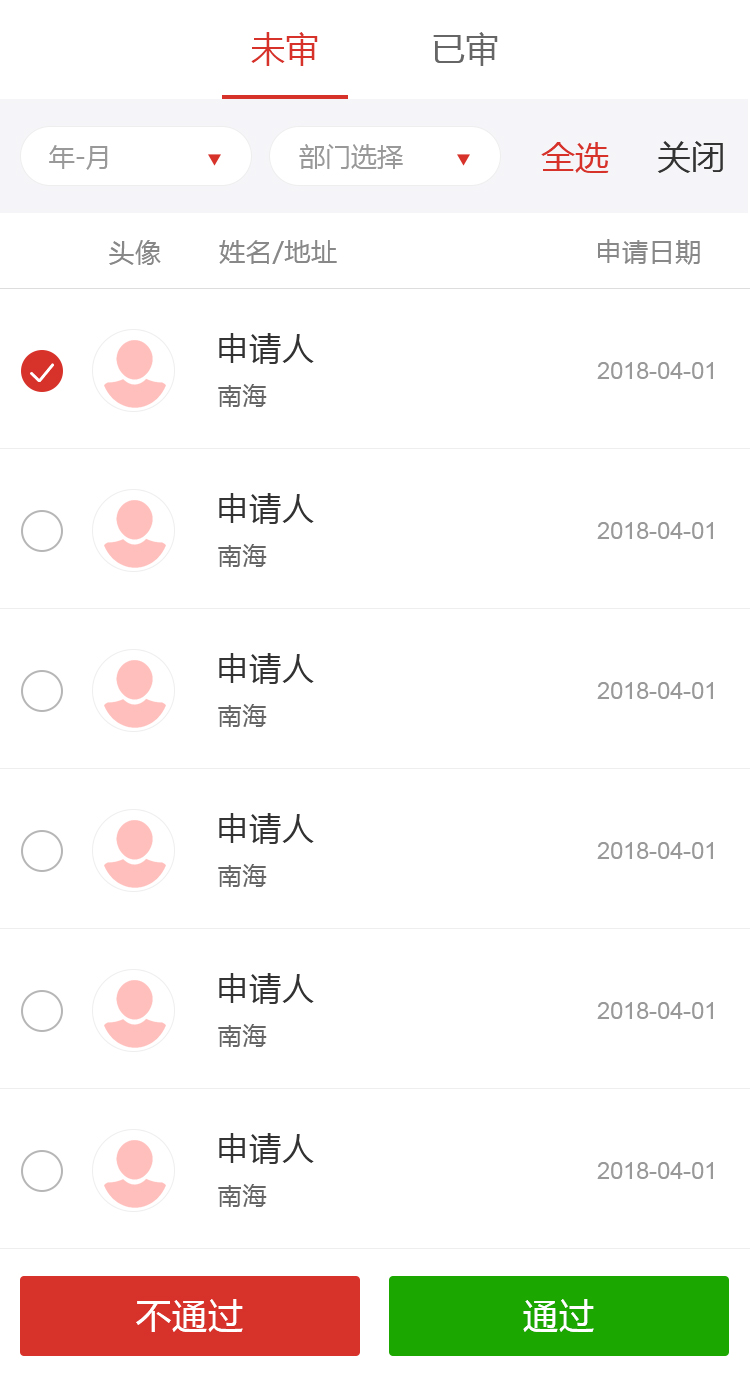Image resolution: width=750 pixels, height=1376 pixels.
Task: Open the 年-月 date dropdown
Action: tap(136, 157)
